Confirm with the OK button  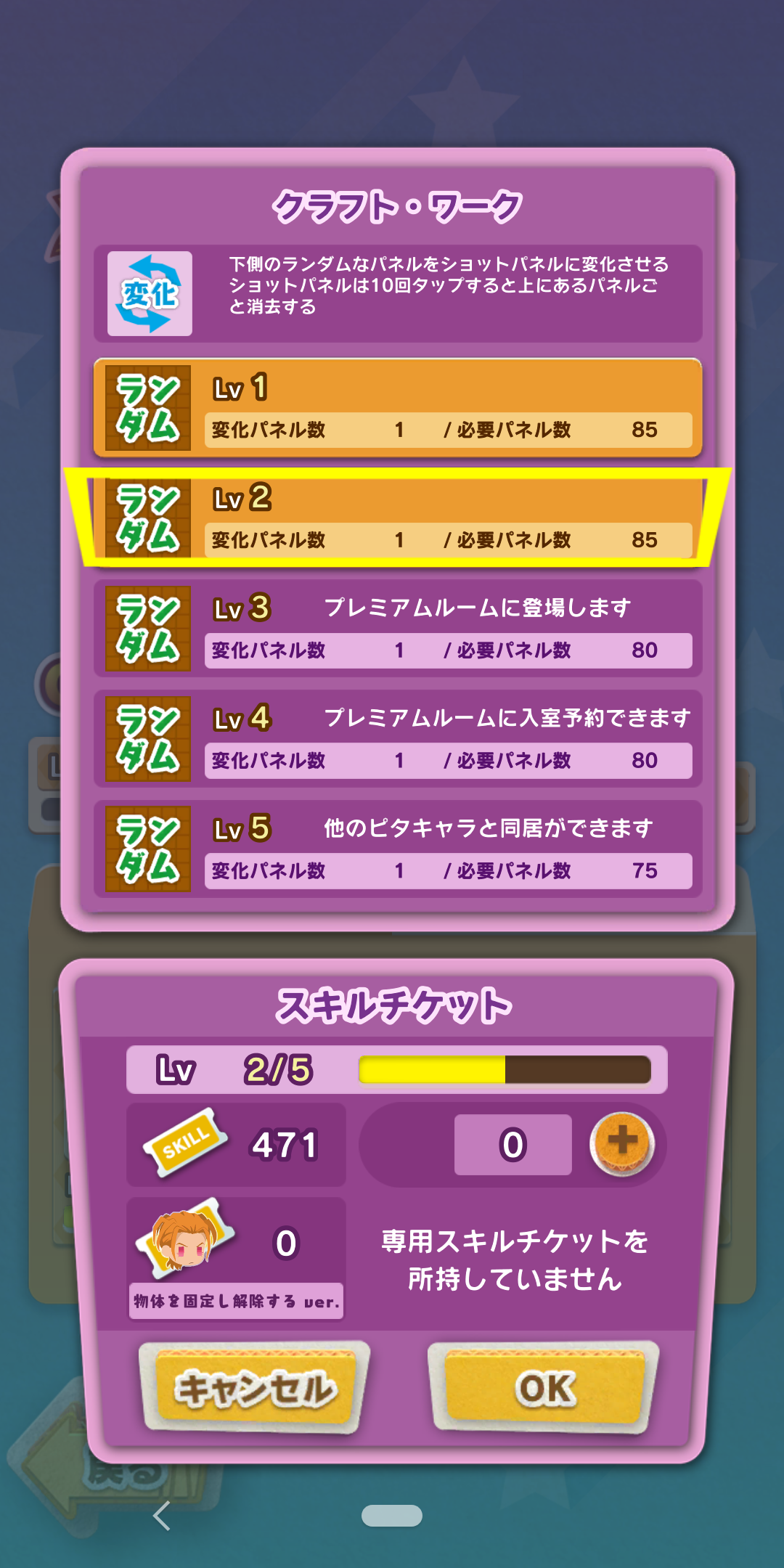coord(544,1387)
